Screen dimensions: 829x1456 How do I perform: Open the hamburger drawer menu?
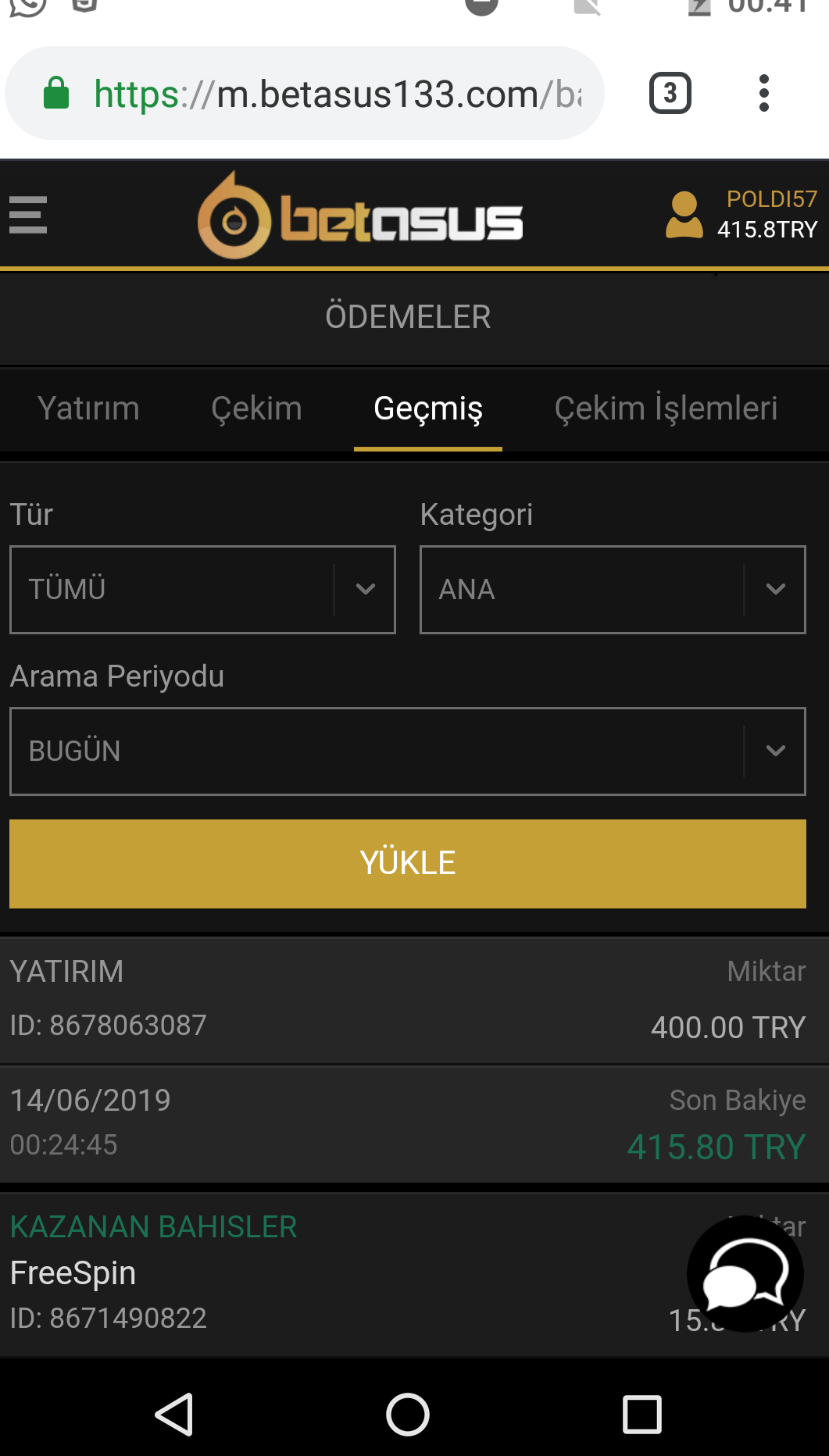(x=28, y=215)
